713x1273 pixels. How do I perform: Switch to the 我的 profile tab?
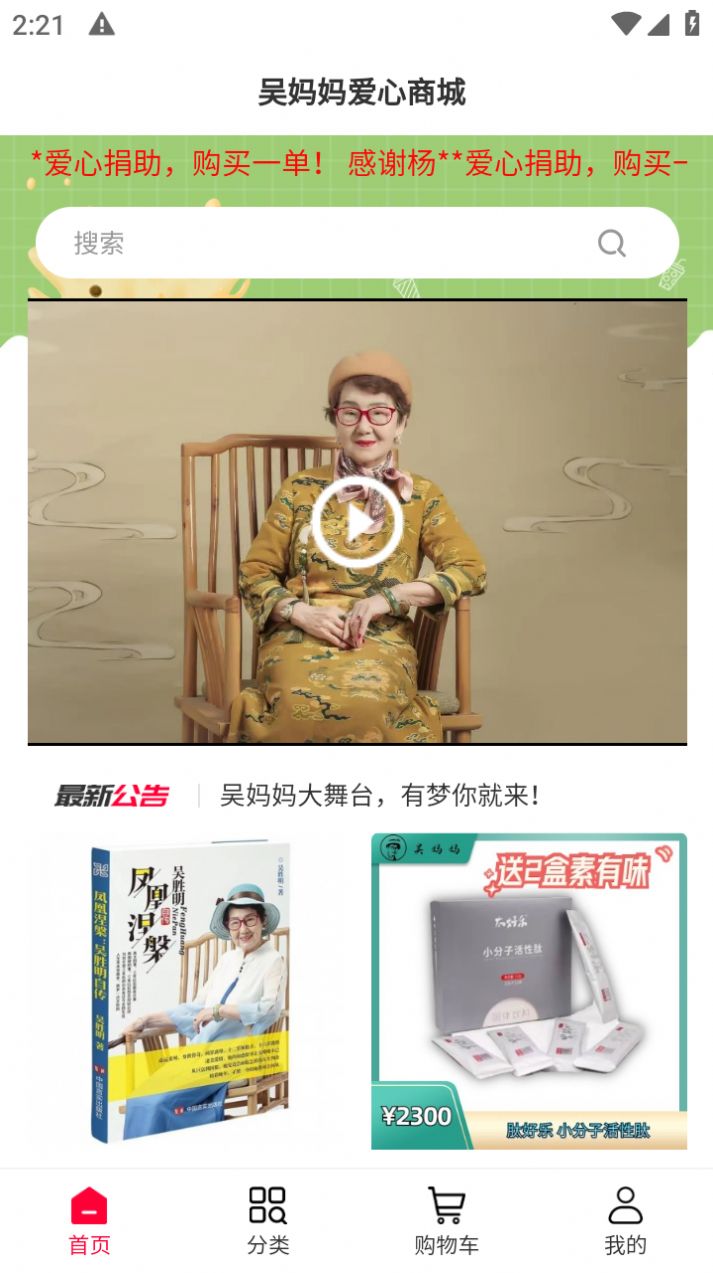pos(625,1220)
